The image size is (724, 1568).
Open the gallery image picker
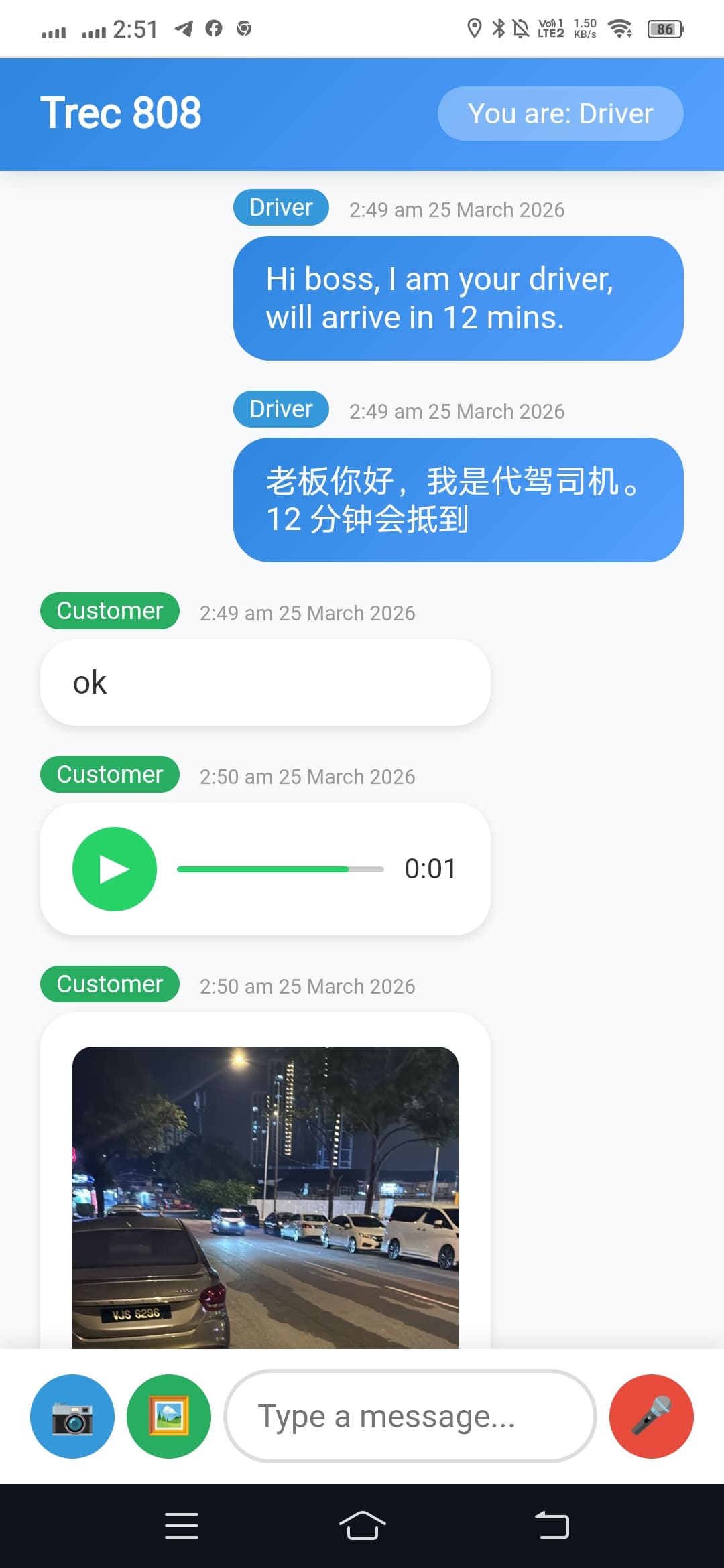pos(169,1416)
